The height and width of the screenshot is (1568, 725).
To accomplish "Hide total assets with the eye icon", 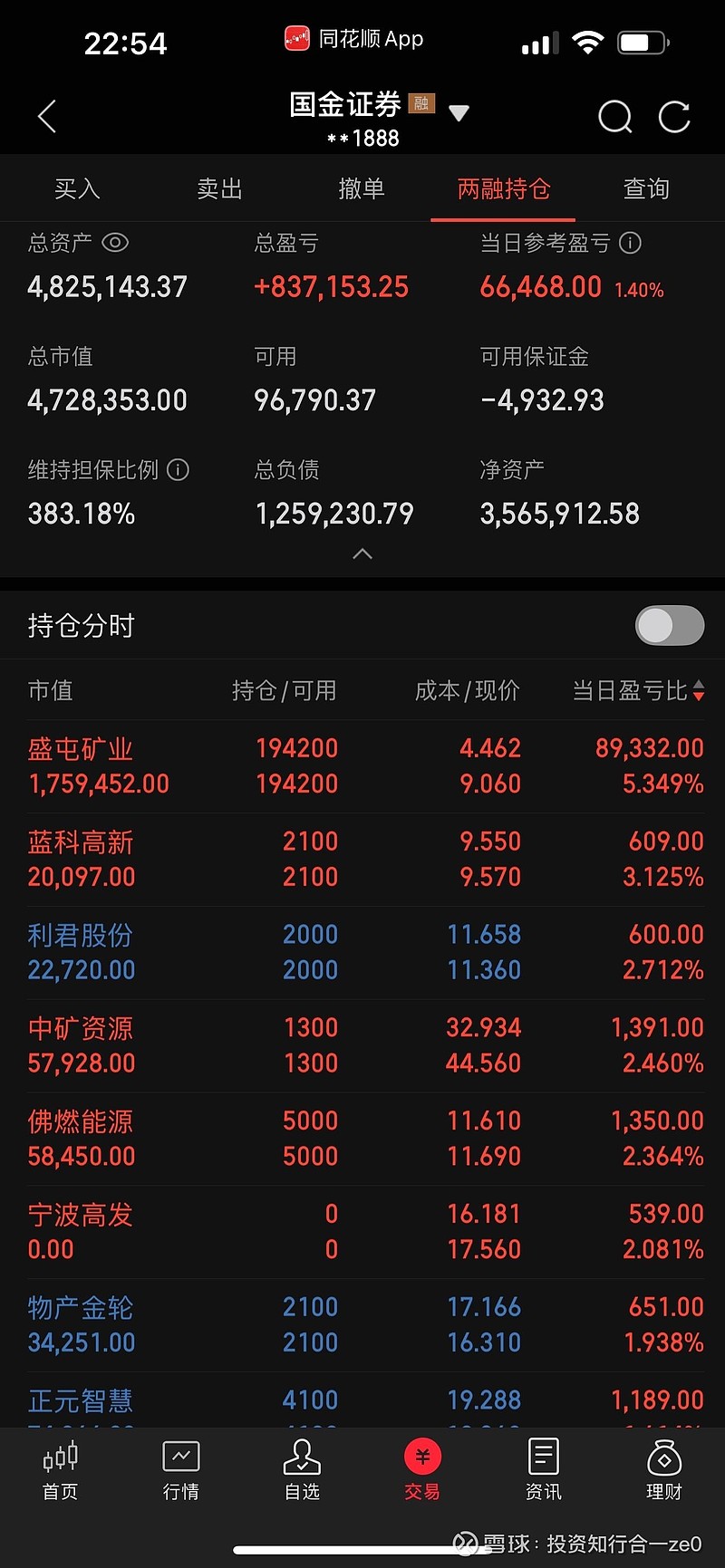I will 114,243.
